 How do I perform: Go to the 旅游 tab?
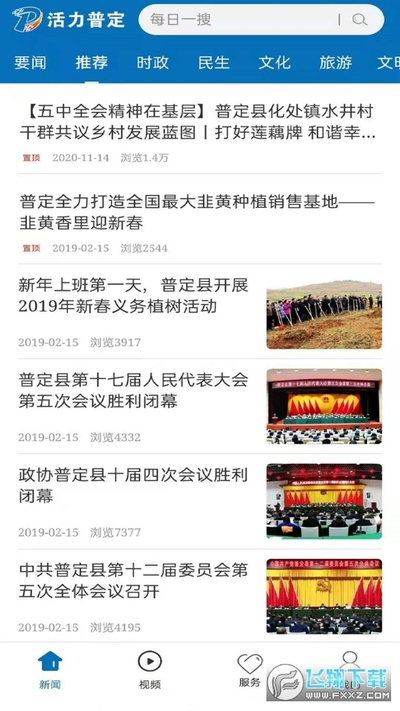[336, 63]
